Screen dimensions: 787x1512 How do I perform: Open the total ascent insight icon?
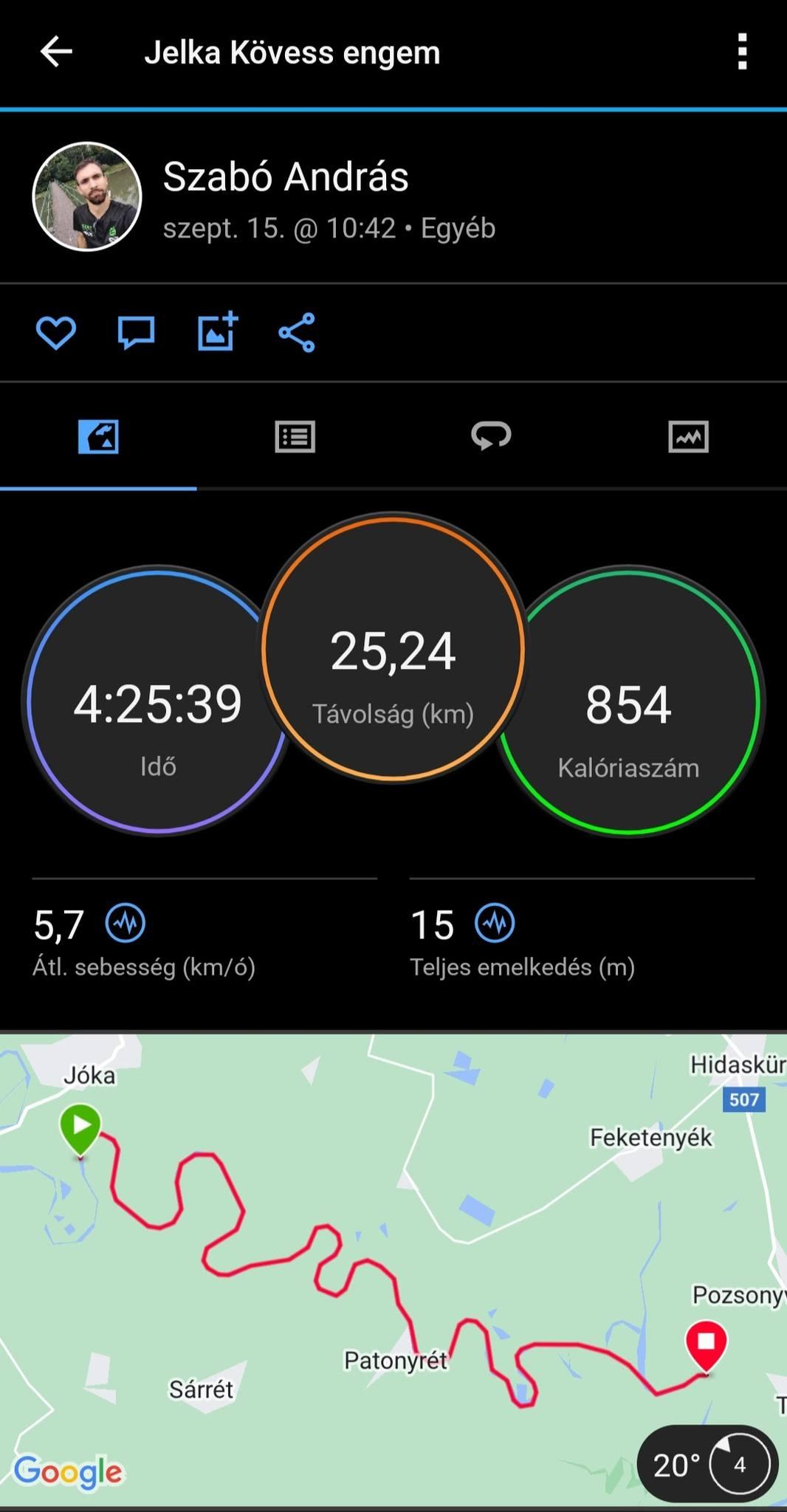pos(495,923)
